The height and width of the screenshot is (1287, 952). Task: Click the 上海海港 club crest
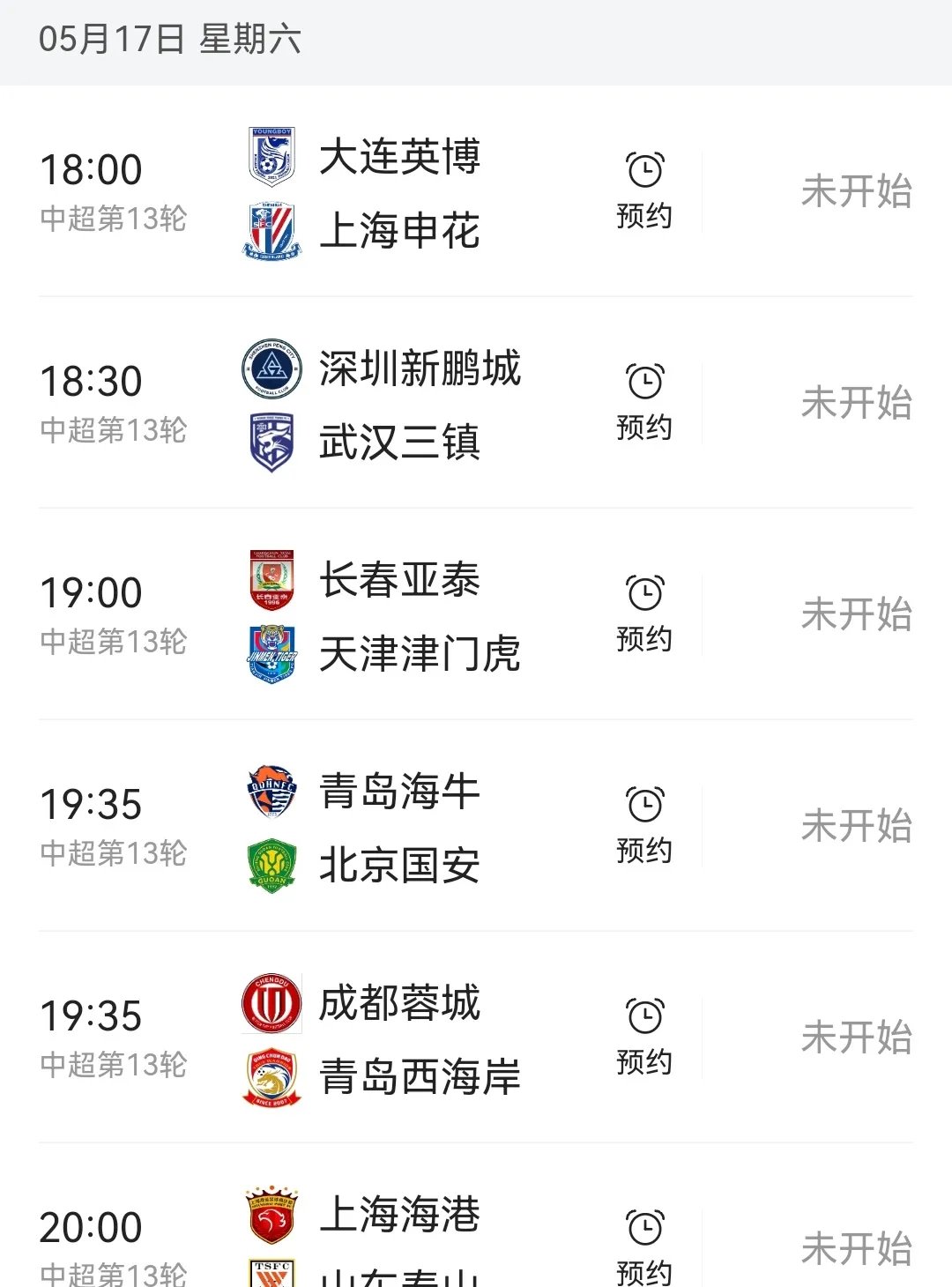coord(270,1216)
